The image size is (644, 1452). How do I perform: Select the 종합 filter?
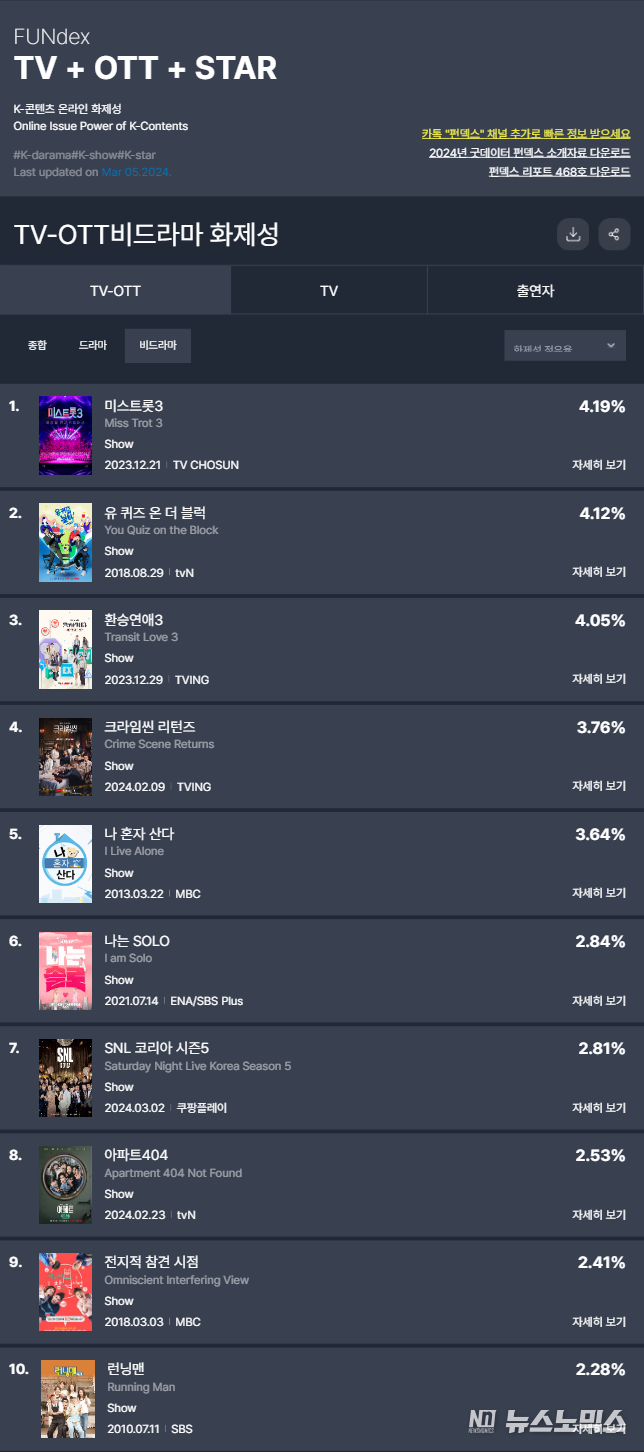37,345
